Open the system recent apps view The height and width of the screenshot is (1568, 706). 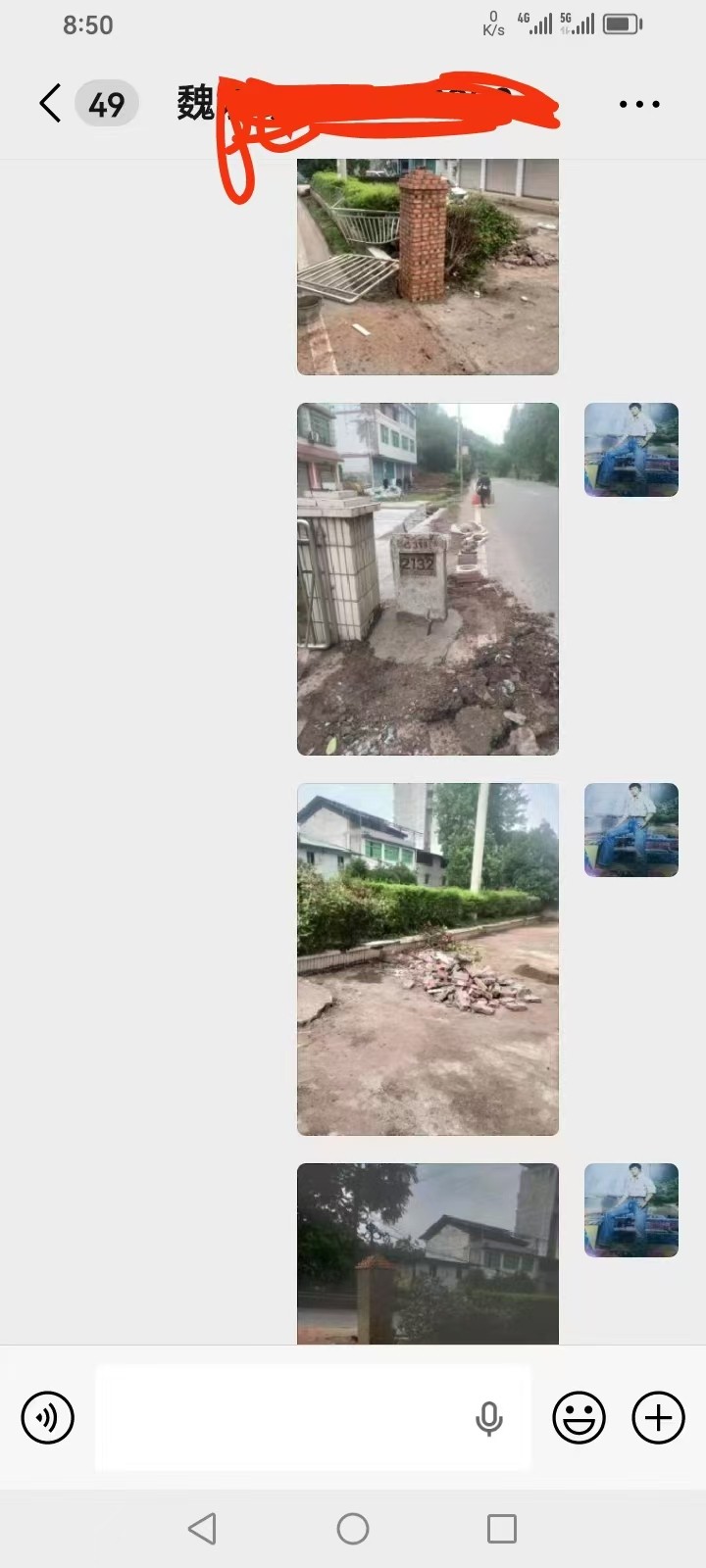(502, 1529)
